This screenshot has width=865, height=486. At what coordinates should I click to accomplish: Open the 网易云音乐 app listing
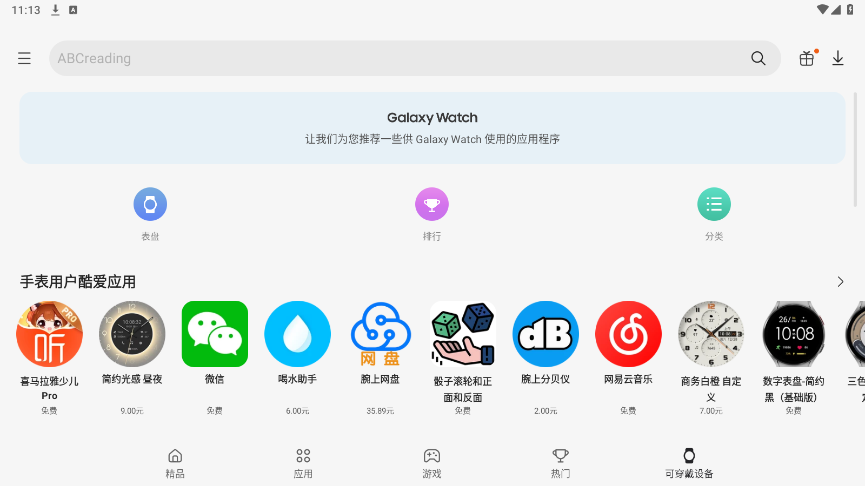pyautogui.click(x=628, y=334)
